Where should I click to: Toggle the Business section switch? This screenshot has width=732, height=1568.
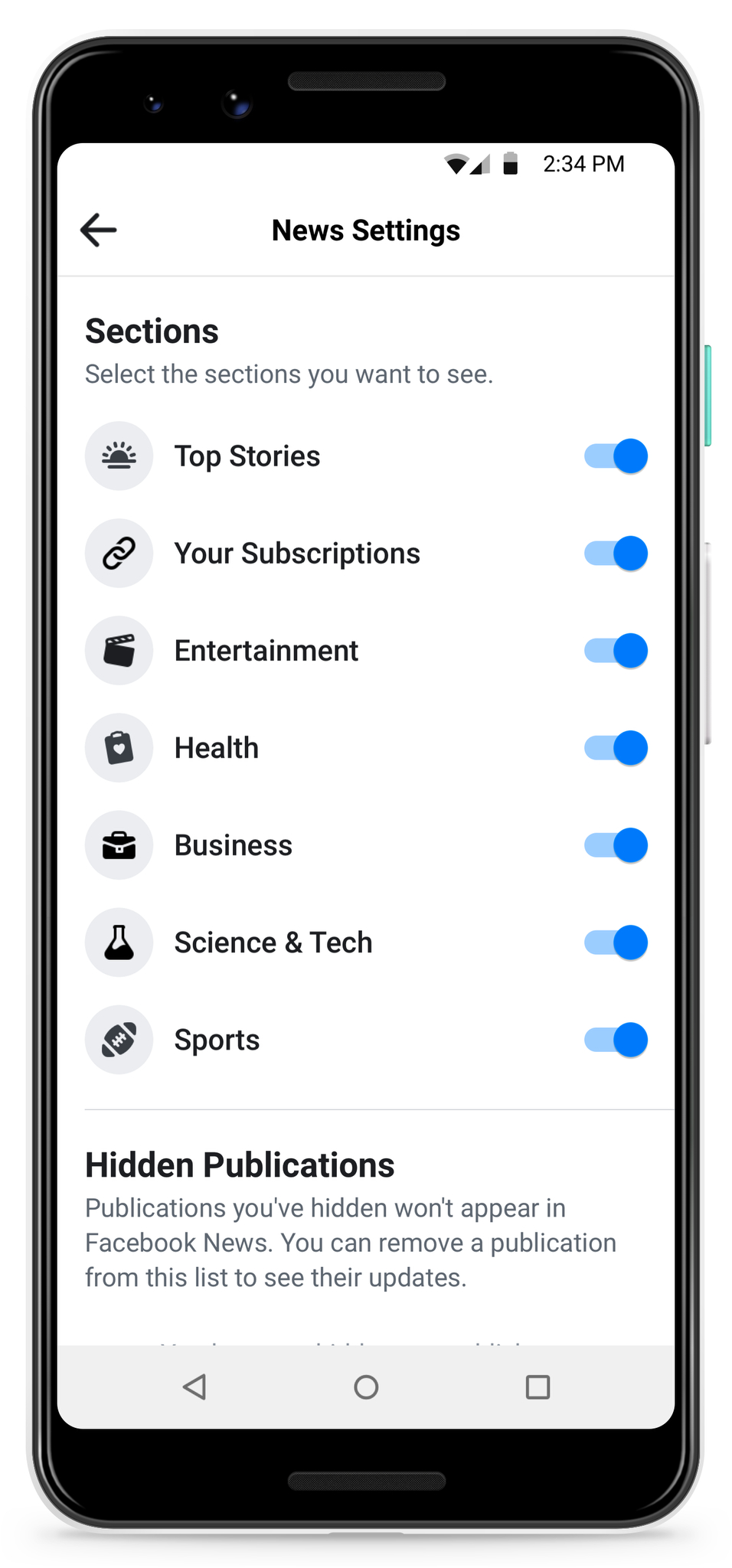(x=616, y=845)
